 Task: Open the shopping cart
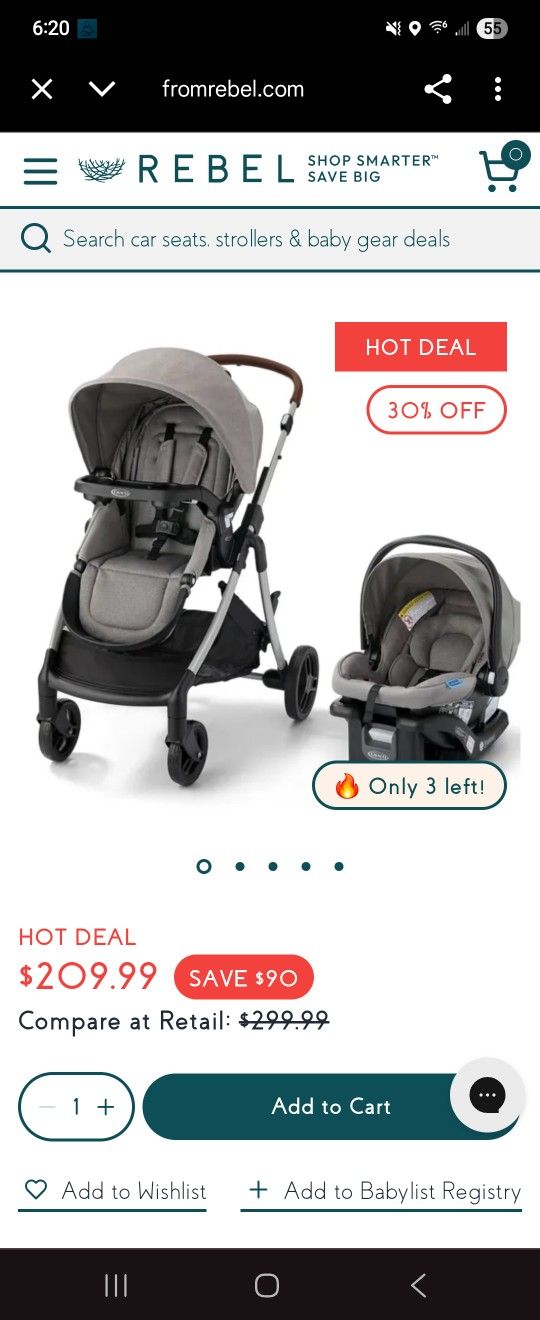503,167
